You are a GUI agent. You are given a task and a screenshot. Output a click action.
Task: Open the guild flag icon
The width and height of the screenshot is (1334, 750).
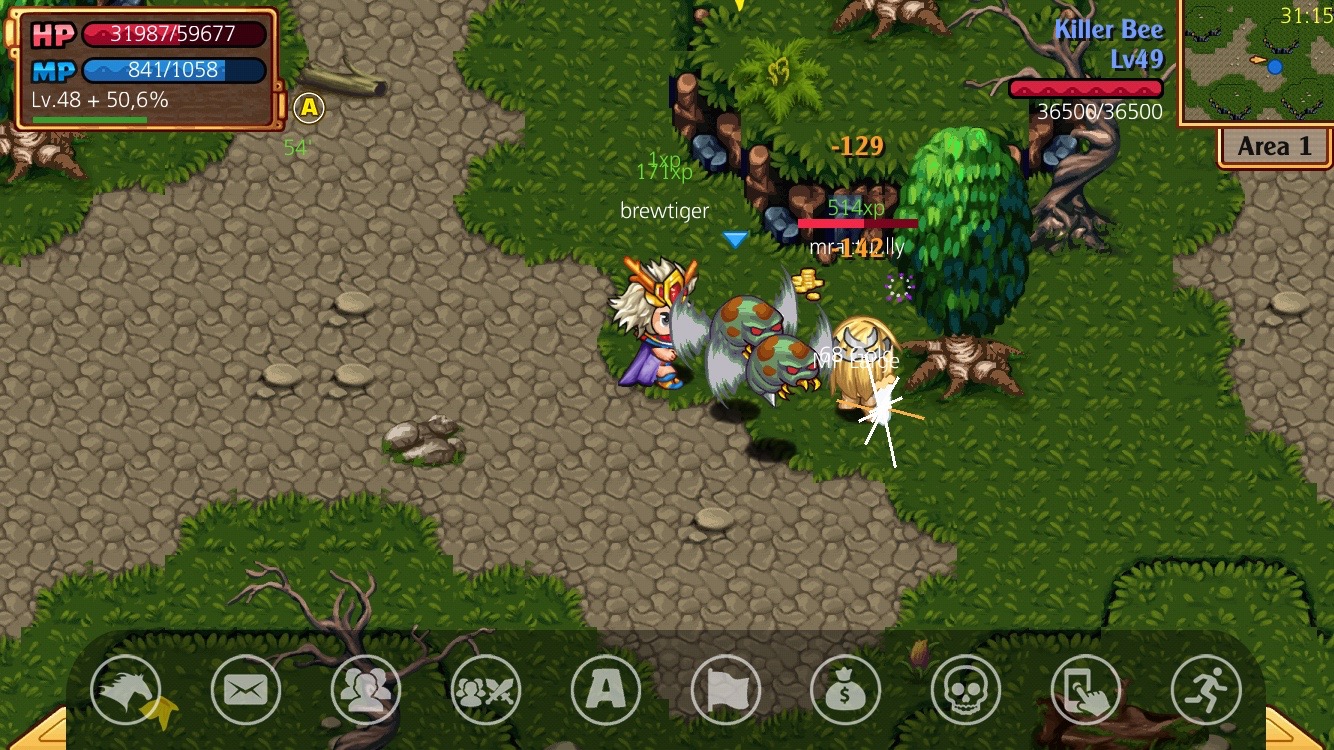tap(726, 690)
